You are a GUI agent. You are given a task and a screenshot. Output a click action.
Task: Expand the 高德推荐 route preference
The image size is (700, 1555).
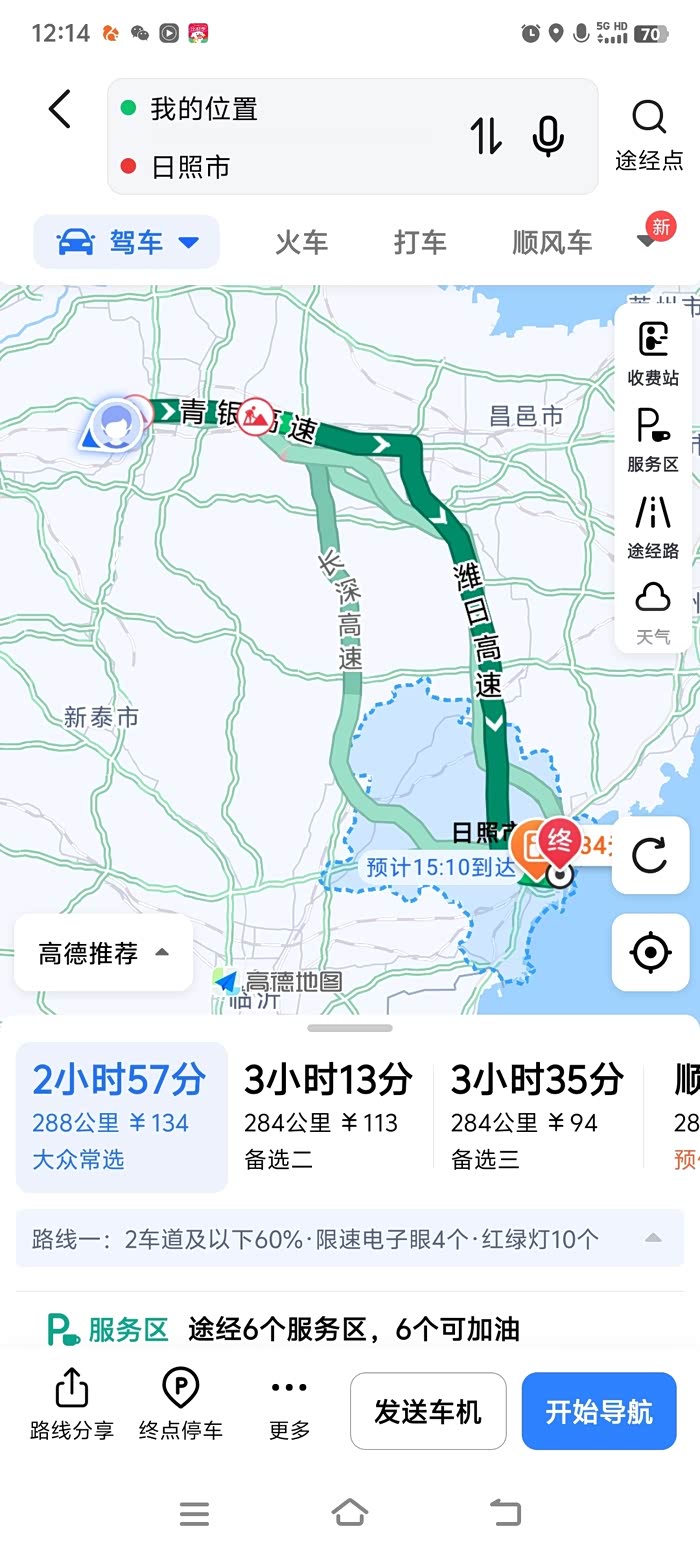103,954
